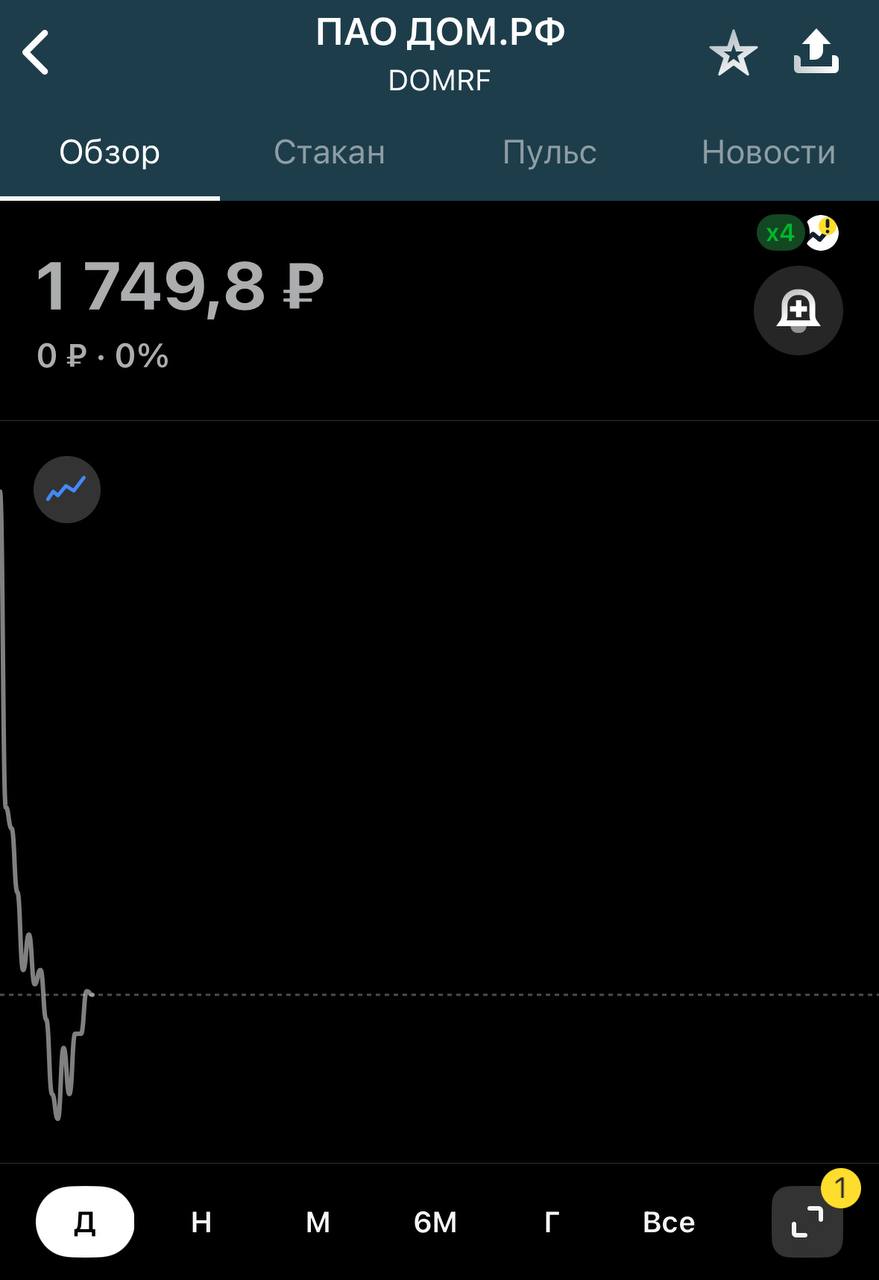Select the Обзор tab
This screenshot has height=1280, width=879.
tap(109, 152)
